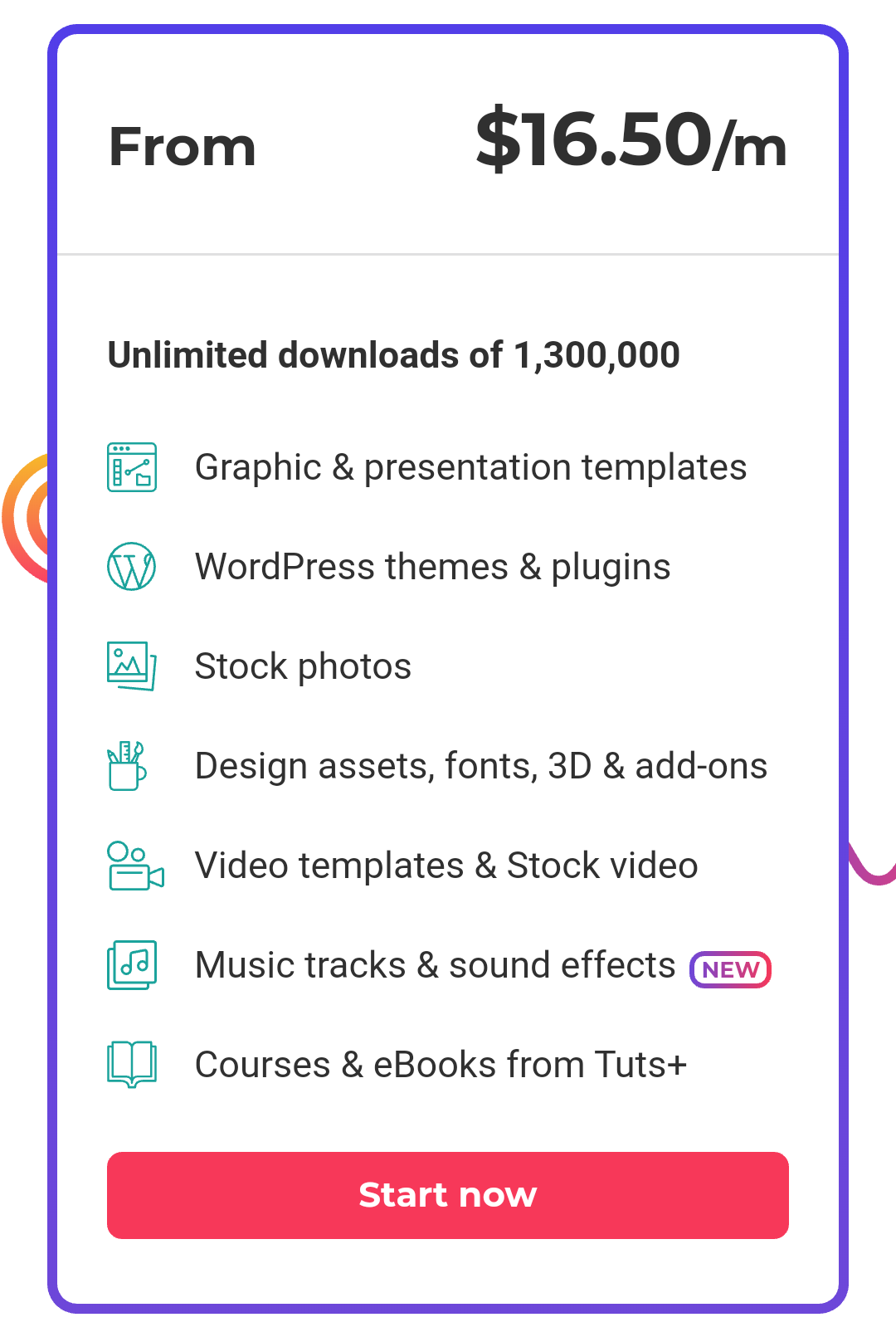The width and height of the screenshot is (896, 1327).
Task: Tap the Start now button
Action: click(448, 1195)
